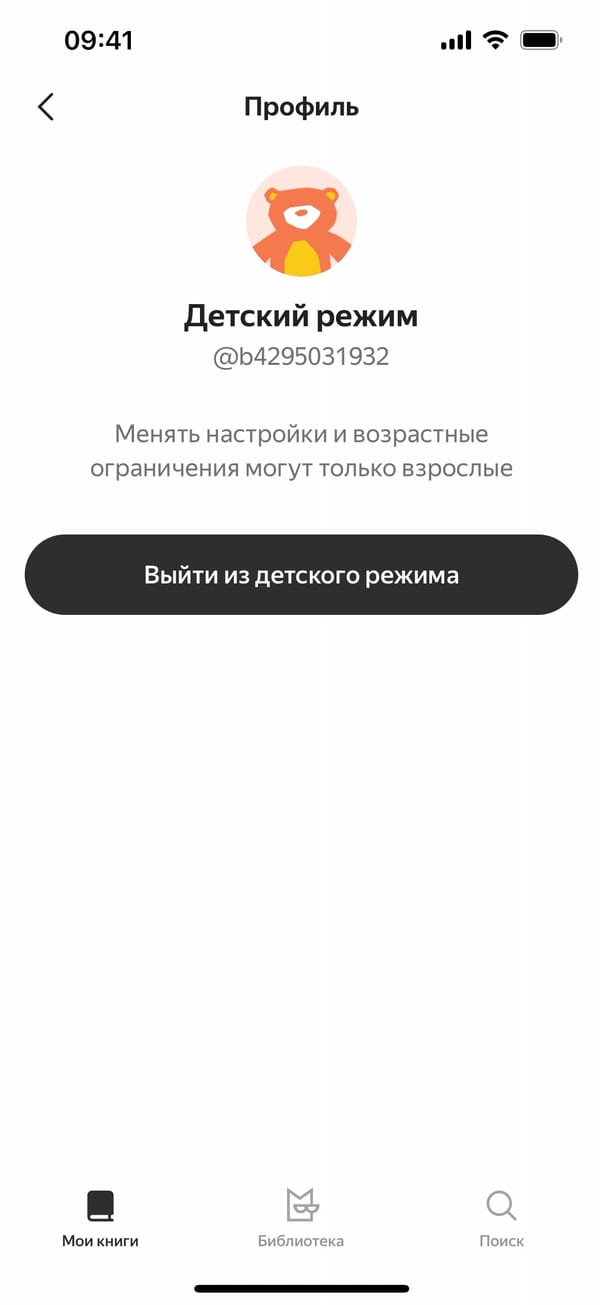Open the Библиотека tab
The image size is (603, 1305).
[x=301, y=1218]
